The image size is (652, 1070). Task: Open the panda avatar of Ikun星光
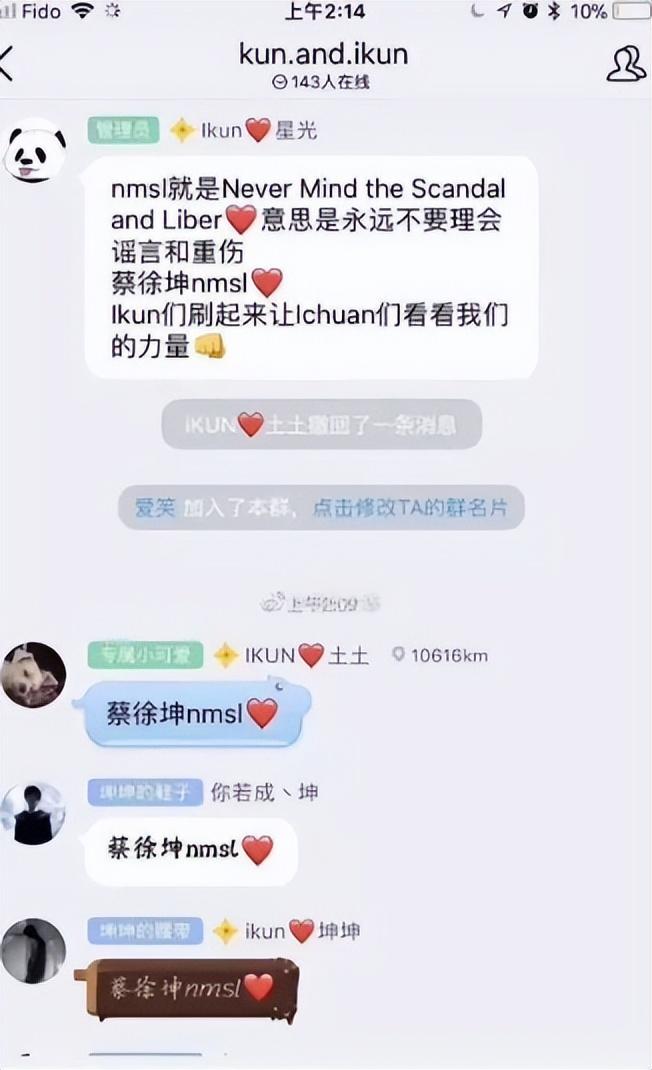click(x=35, y=152)
